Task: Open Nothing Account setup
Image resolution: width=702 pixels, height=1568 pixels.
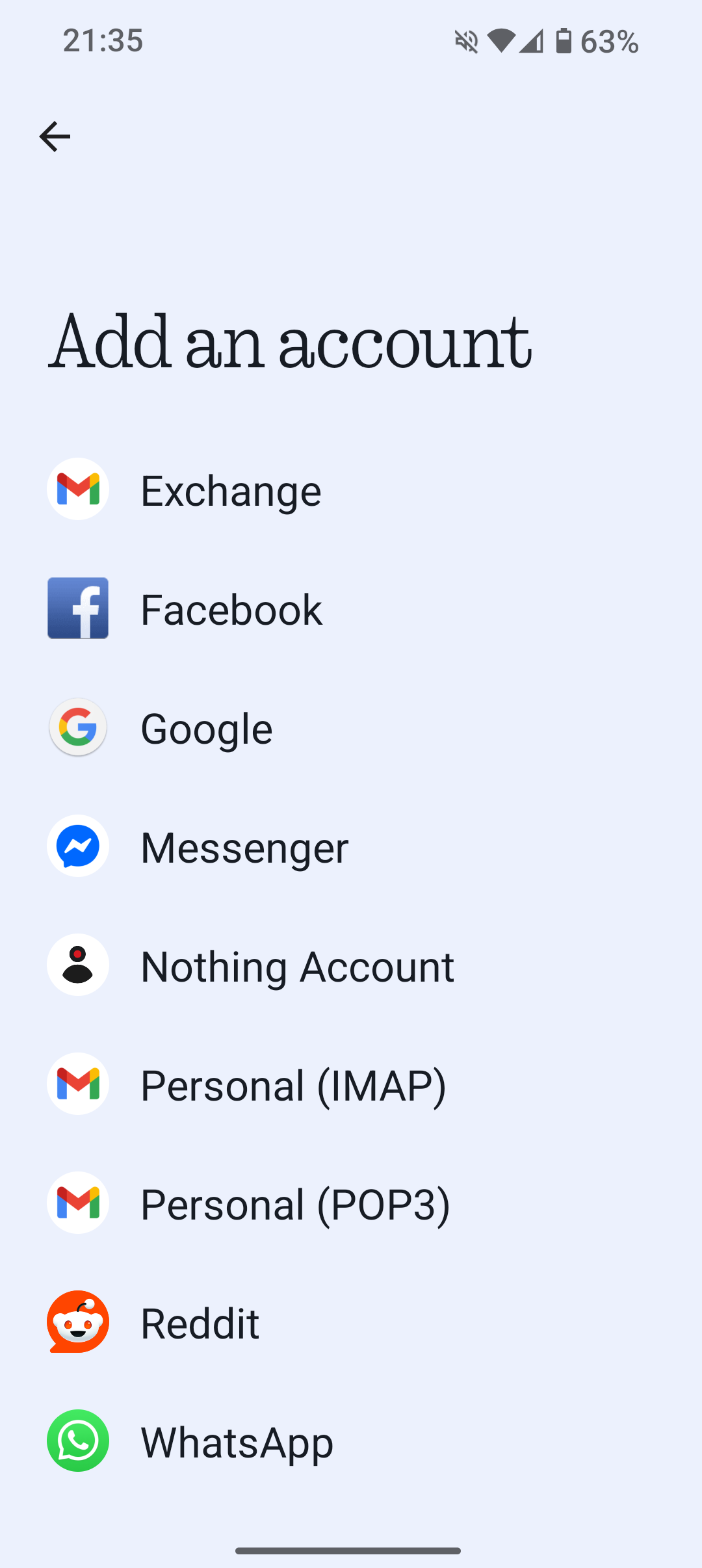Action: pos(351,965)
